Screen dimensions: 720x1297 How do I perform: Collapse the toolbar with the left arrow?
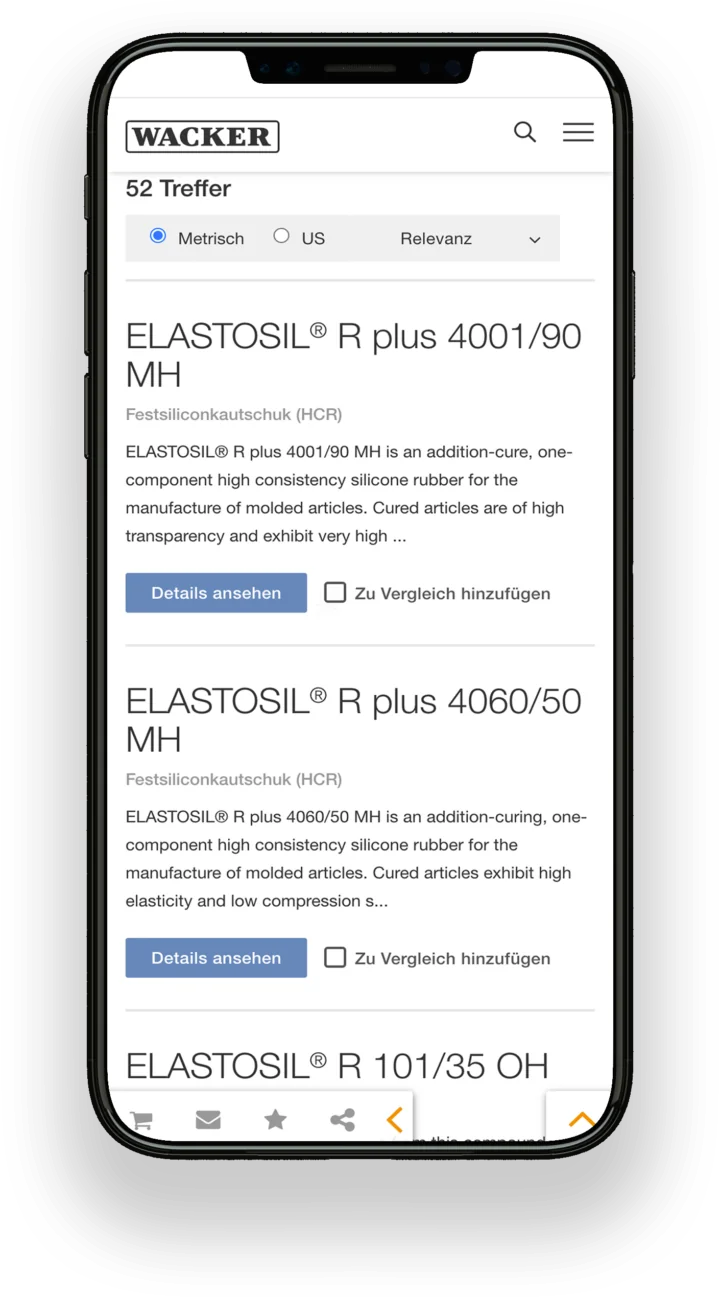click(x=395, y=1120)
